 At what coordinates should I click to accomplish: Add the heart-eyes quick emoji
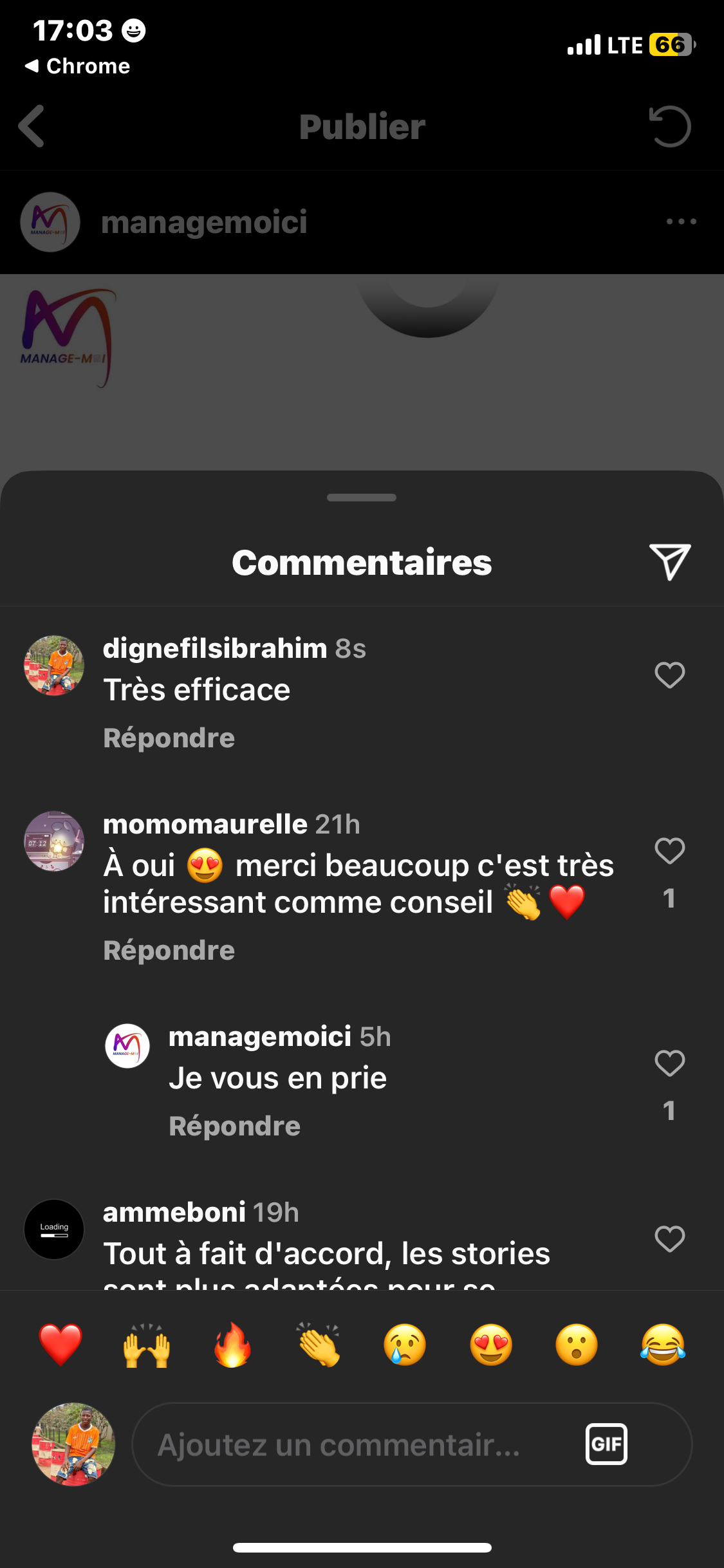(491, 1345)
